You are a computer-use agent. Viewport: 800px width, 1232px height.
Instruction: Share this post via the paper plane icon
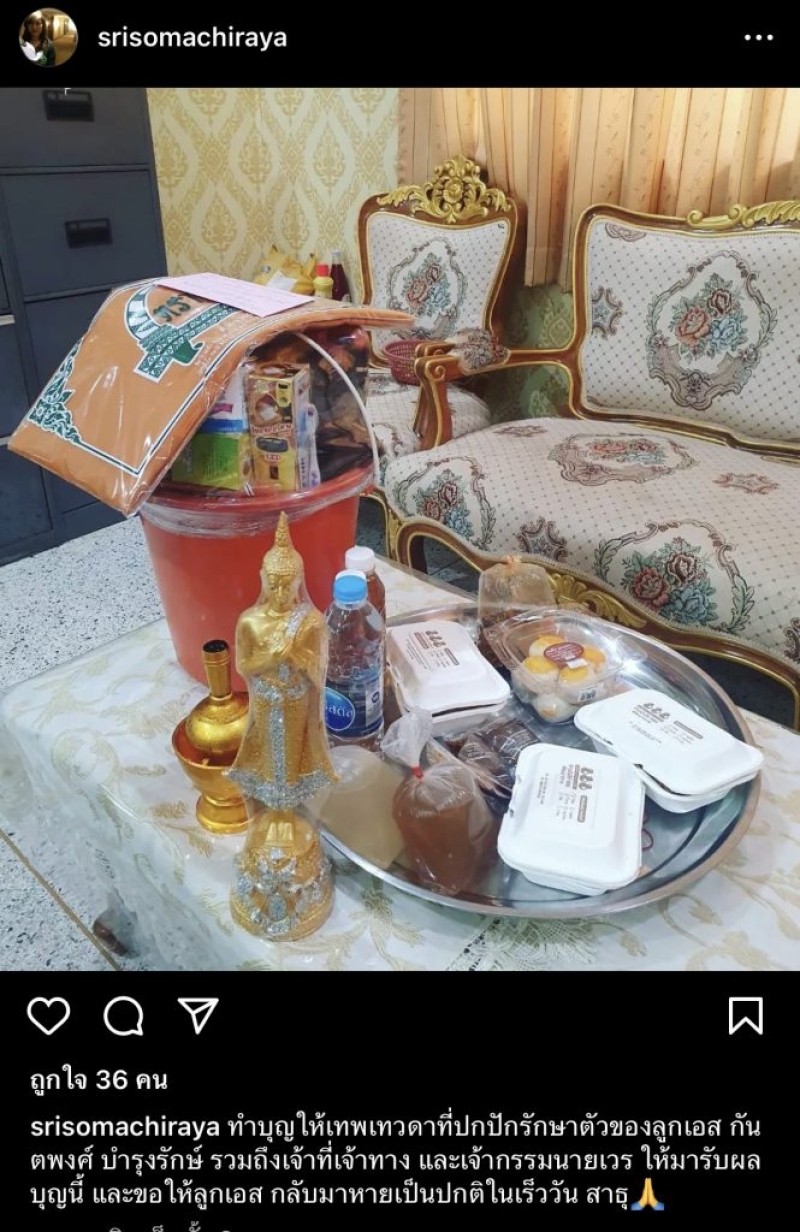pos(198,1015)
